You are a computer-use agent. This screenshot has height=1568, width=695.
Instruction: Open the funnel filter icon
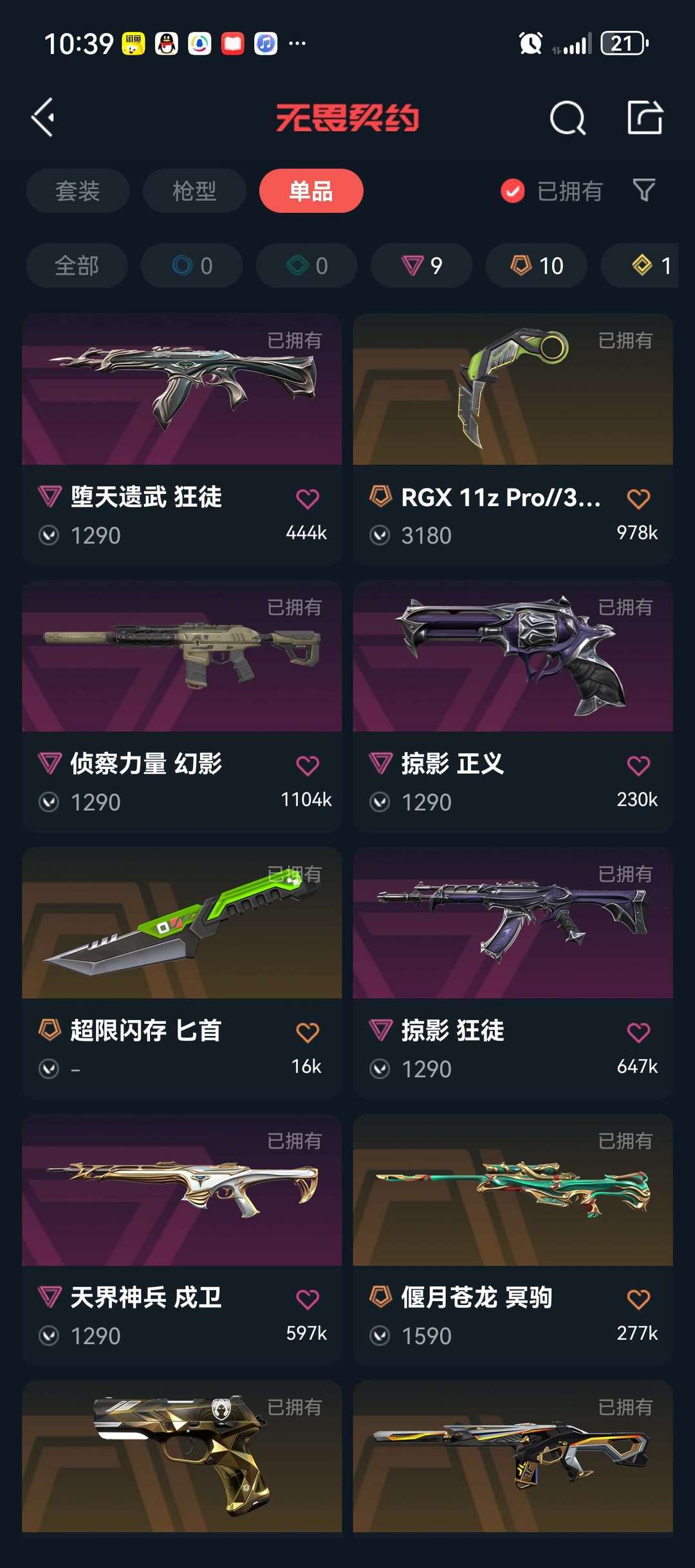644,190
